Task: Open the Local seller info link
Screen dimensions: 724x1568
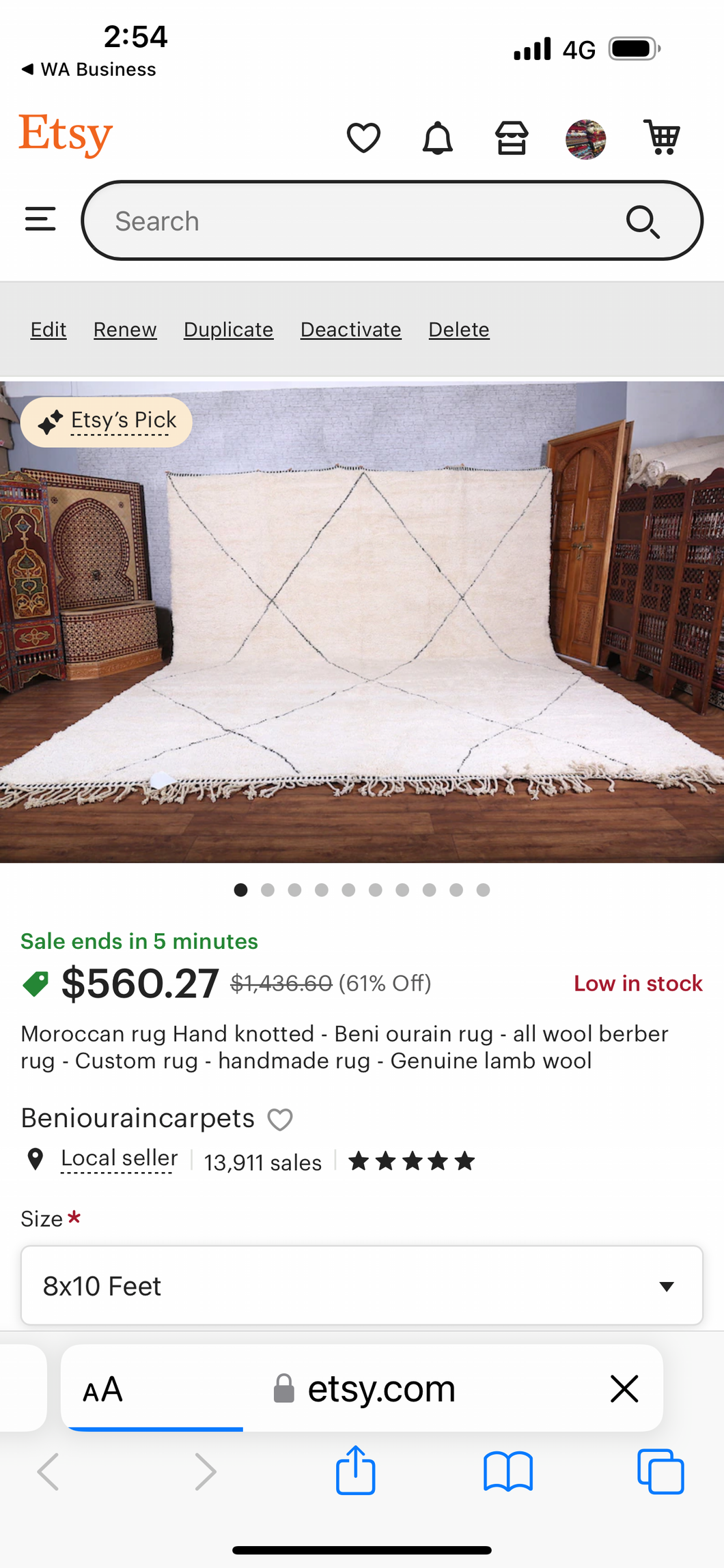Action: pyautogui.click(x=119, y=1158)
